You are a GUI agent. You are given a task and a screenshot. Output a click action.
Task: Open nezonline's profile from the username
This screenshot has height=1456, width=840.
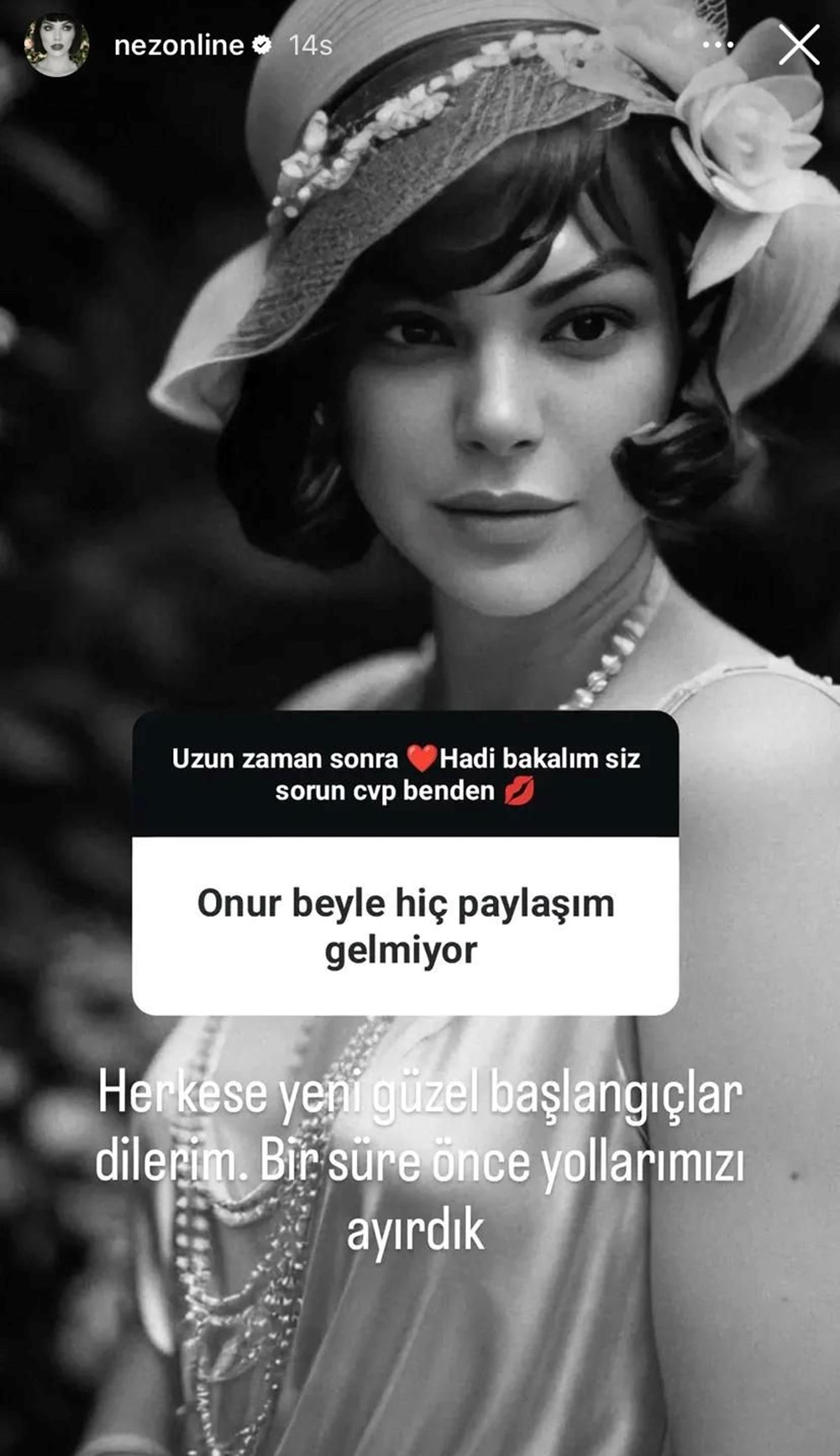click(178, 45)
